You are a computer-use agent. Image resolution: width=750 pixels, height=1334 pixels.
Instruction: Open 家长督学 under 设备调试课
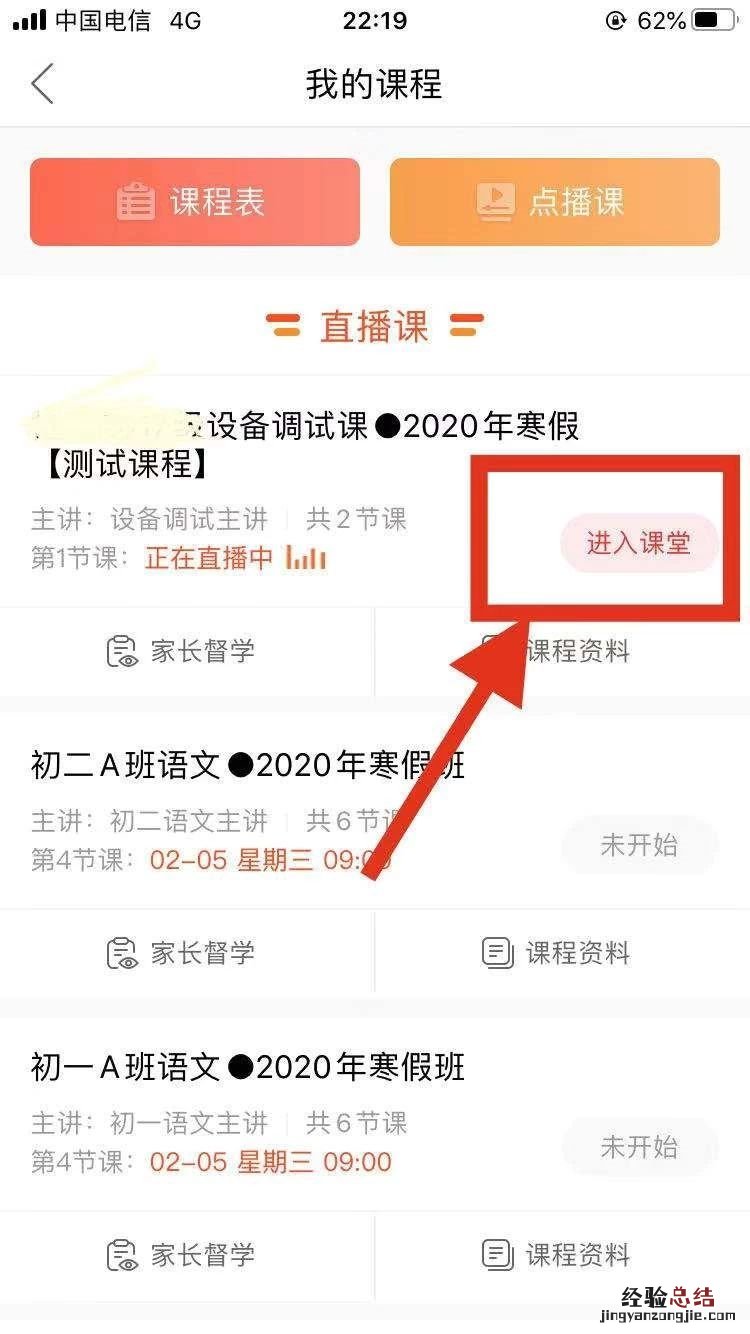[182, 652]
